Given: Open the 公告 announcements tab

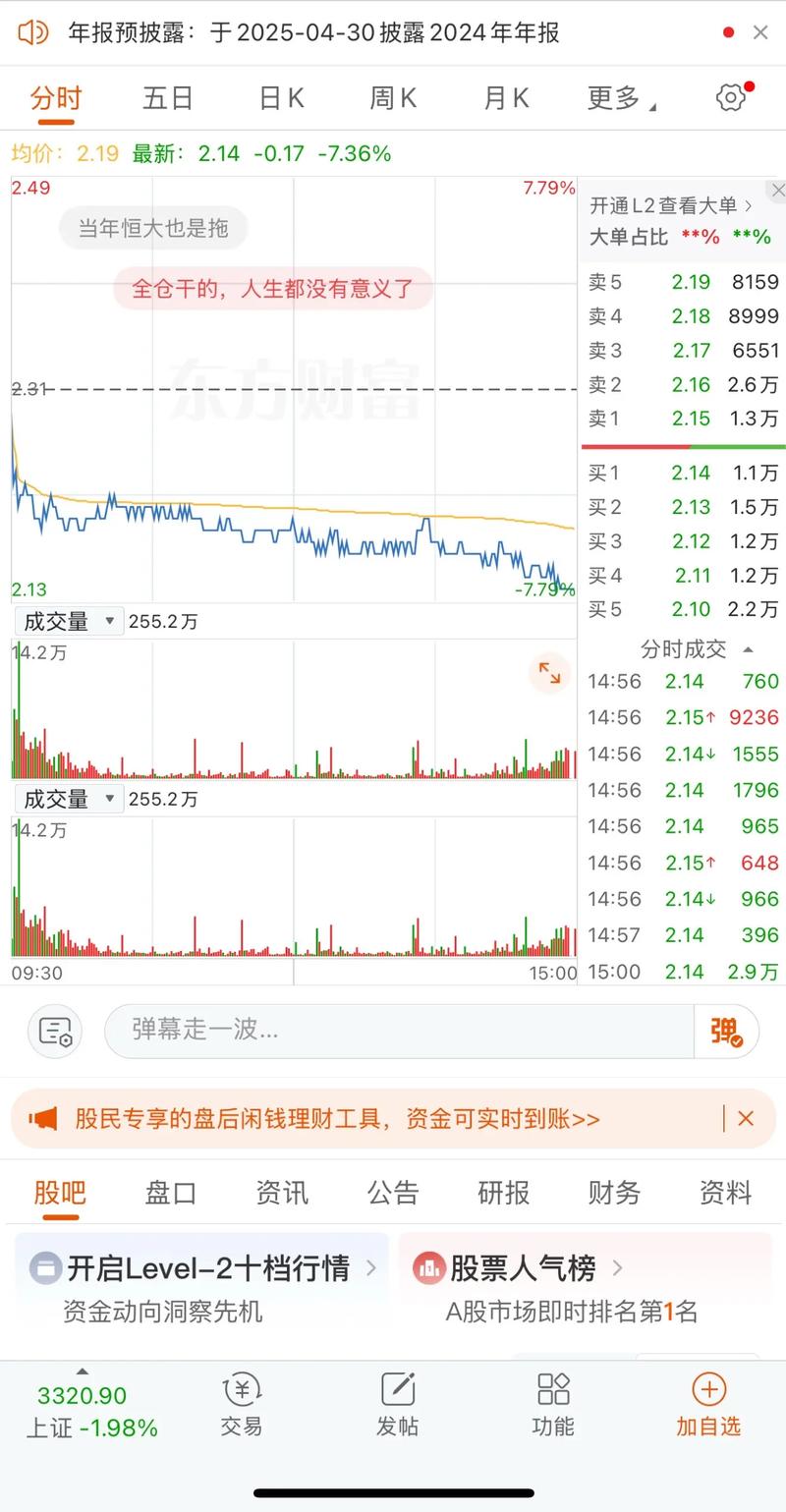Looking at the screenshot, I should [x=392, y=1192].
